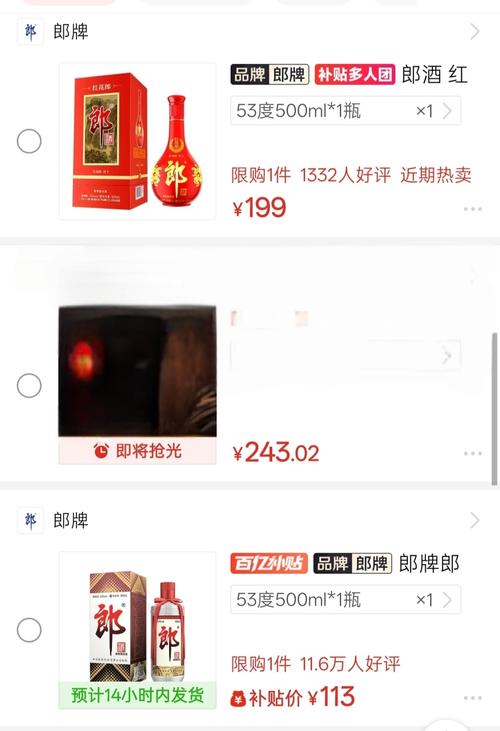The image size is (500, 731).
Task: Open the 即将抢光 product image
Action: [137, 385]
